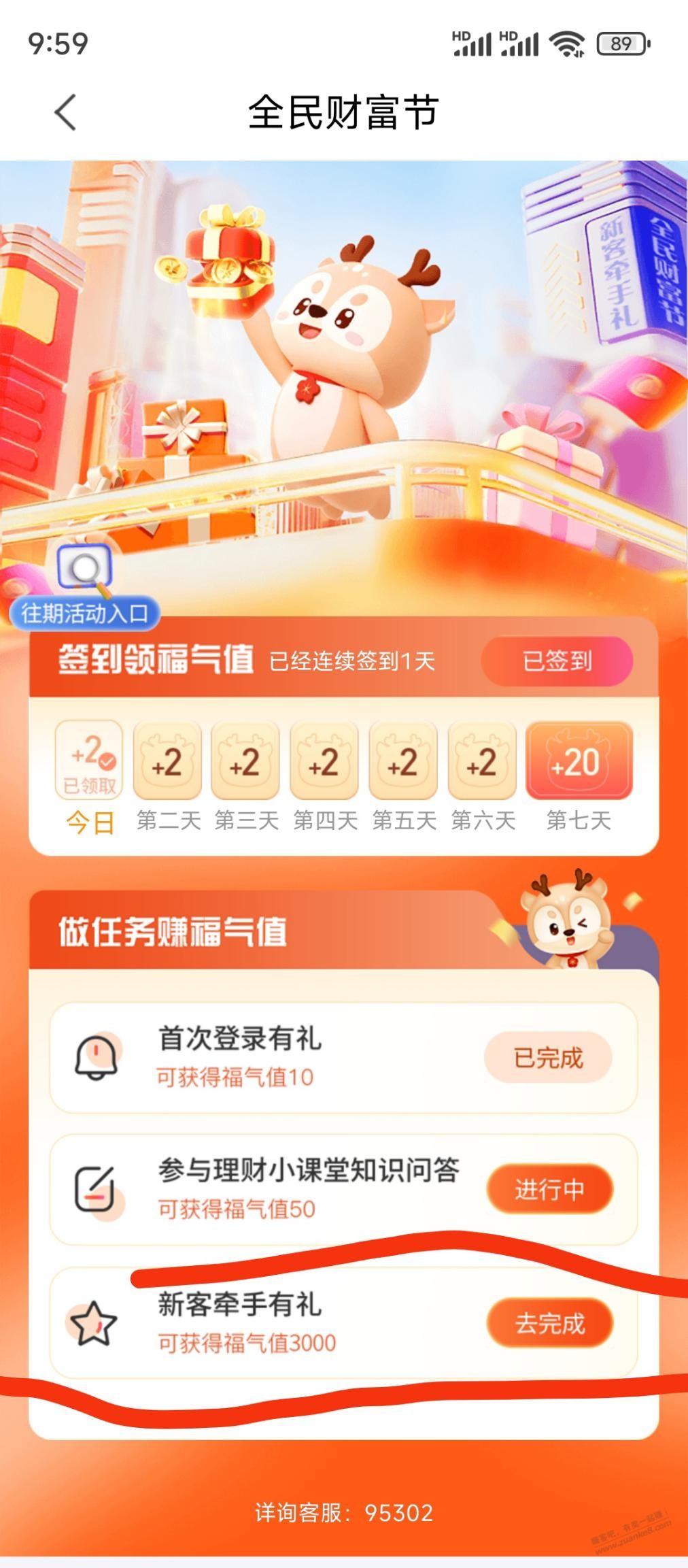Viewport: 688px width, 1568px height.
Task: Tap 进行中 for 理财小课堂知识问答
Action: tap(549, 1189)
